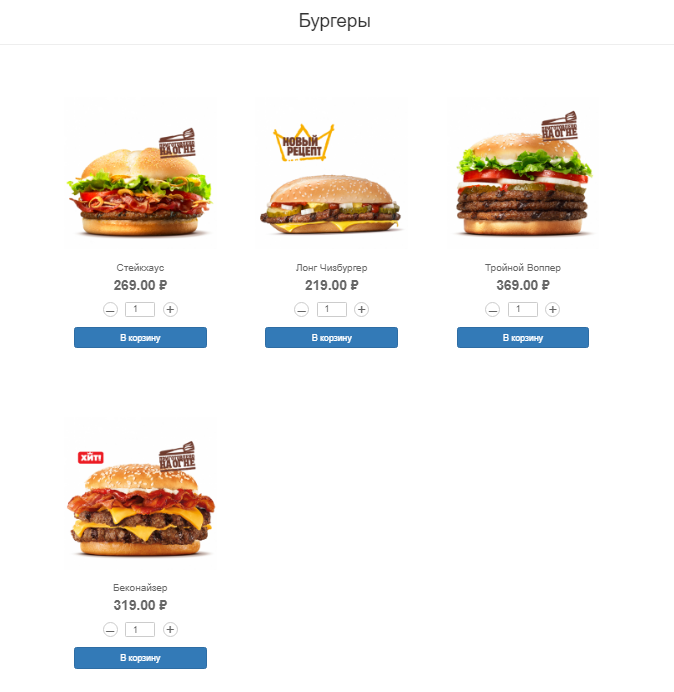Open the Беконайзер burger image

[x=140, y=493]
